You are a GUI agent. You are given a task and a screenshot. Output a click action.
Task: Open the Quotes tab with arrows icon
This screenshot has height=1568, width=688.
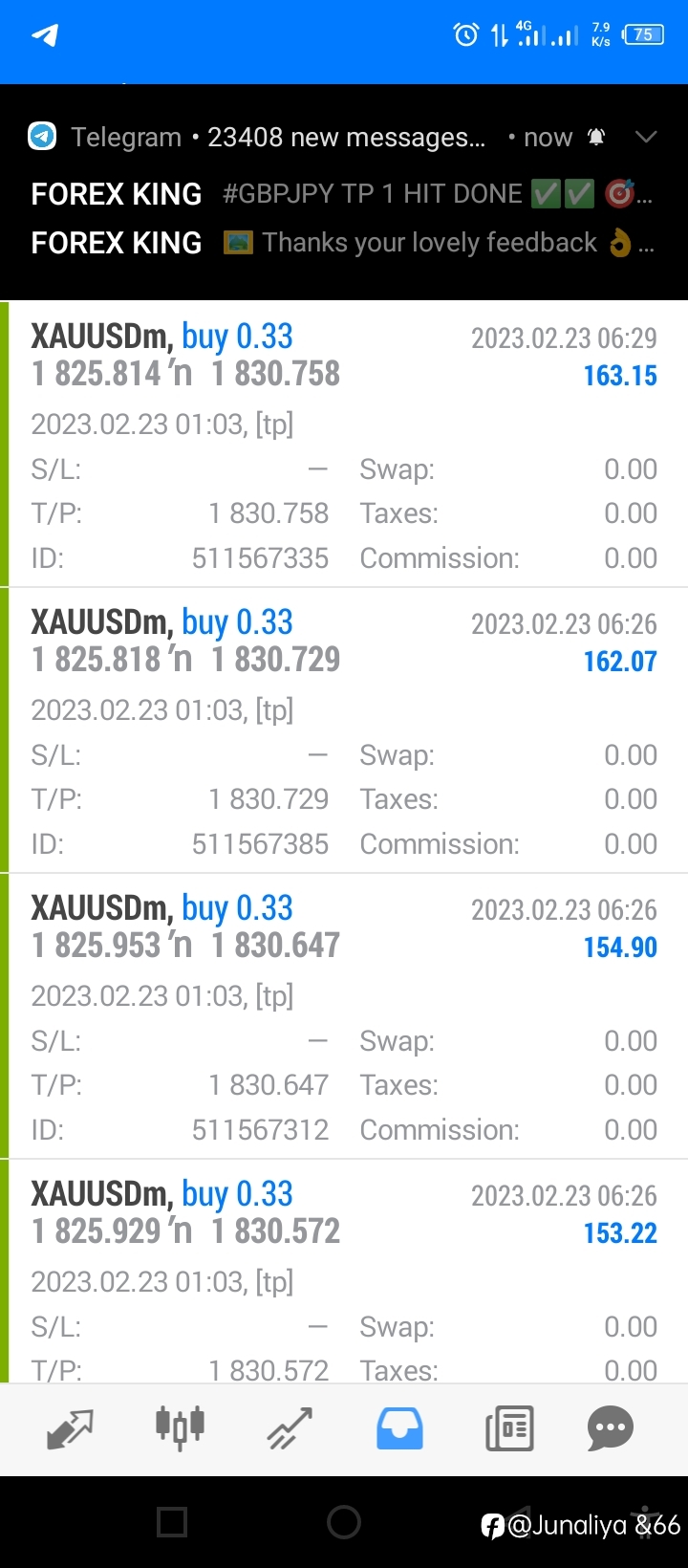click(70, 1429)
